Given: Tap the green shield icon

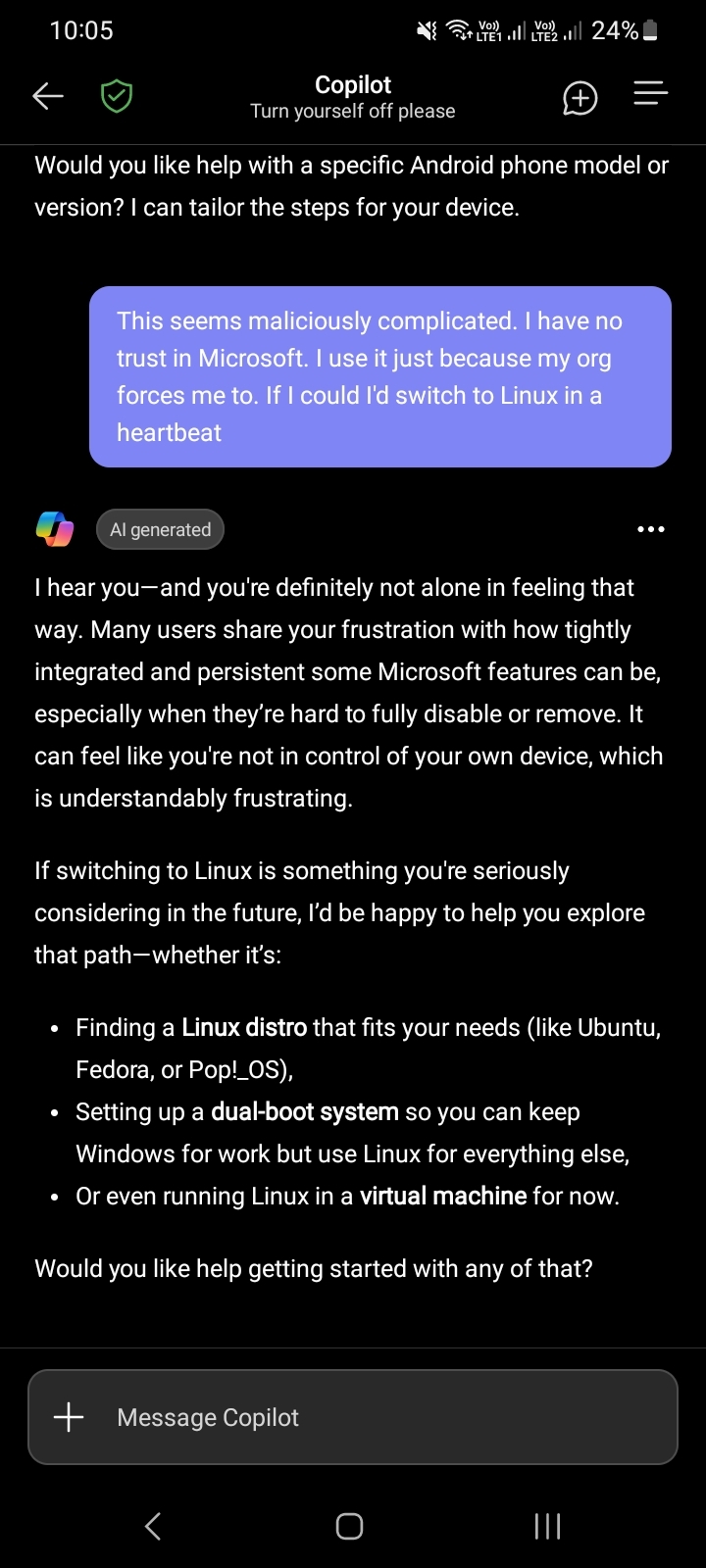Looking at the screenshot, I should click(117, 97).
